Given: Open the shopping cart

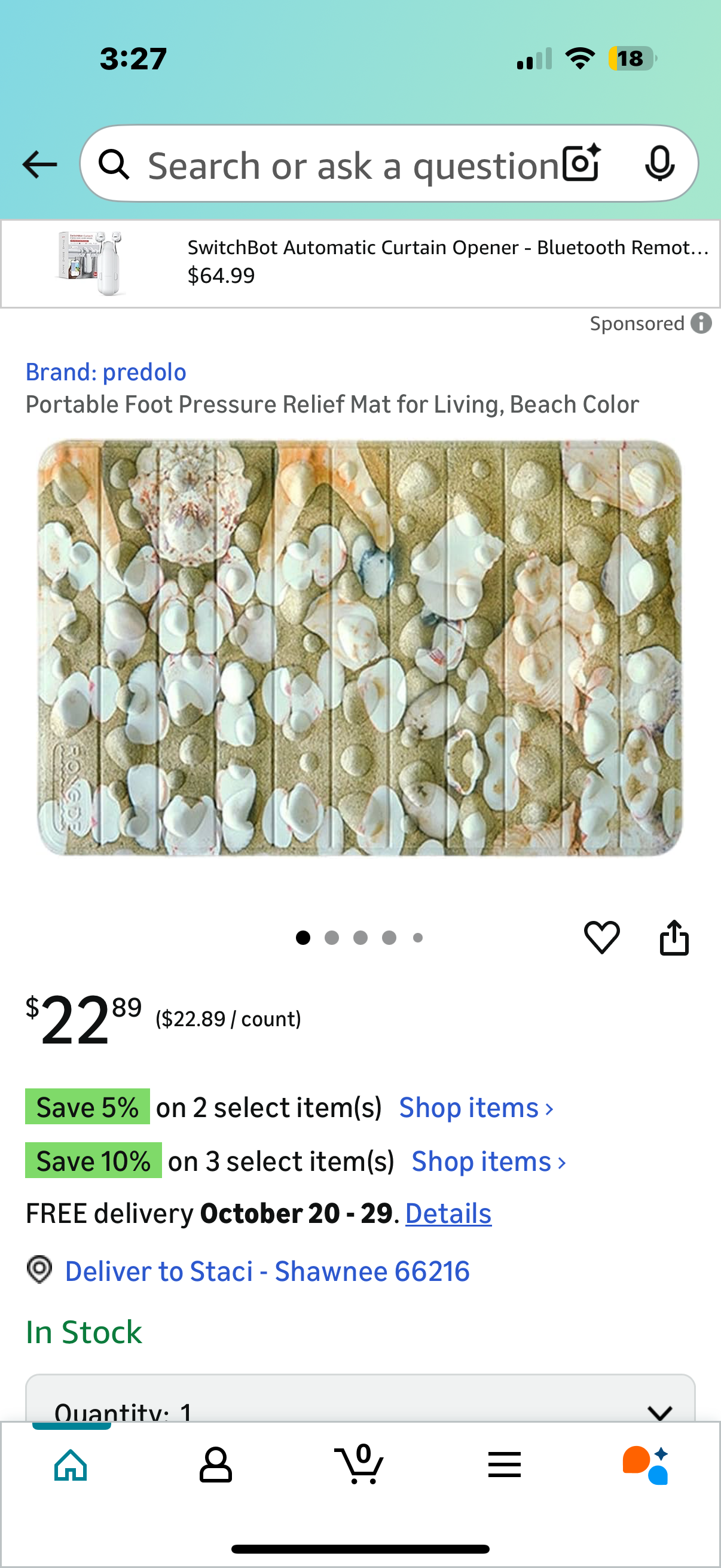Looking at the screenshot, I should click(359, 1465).
